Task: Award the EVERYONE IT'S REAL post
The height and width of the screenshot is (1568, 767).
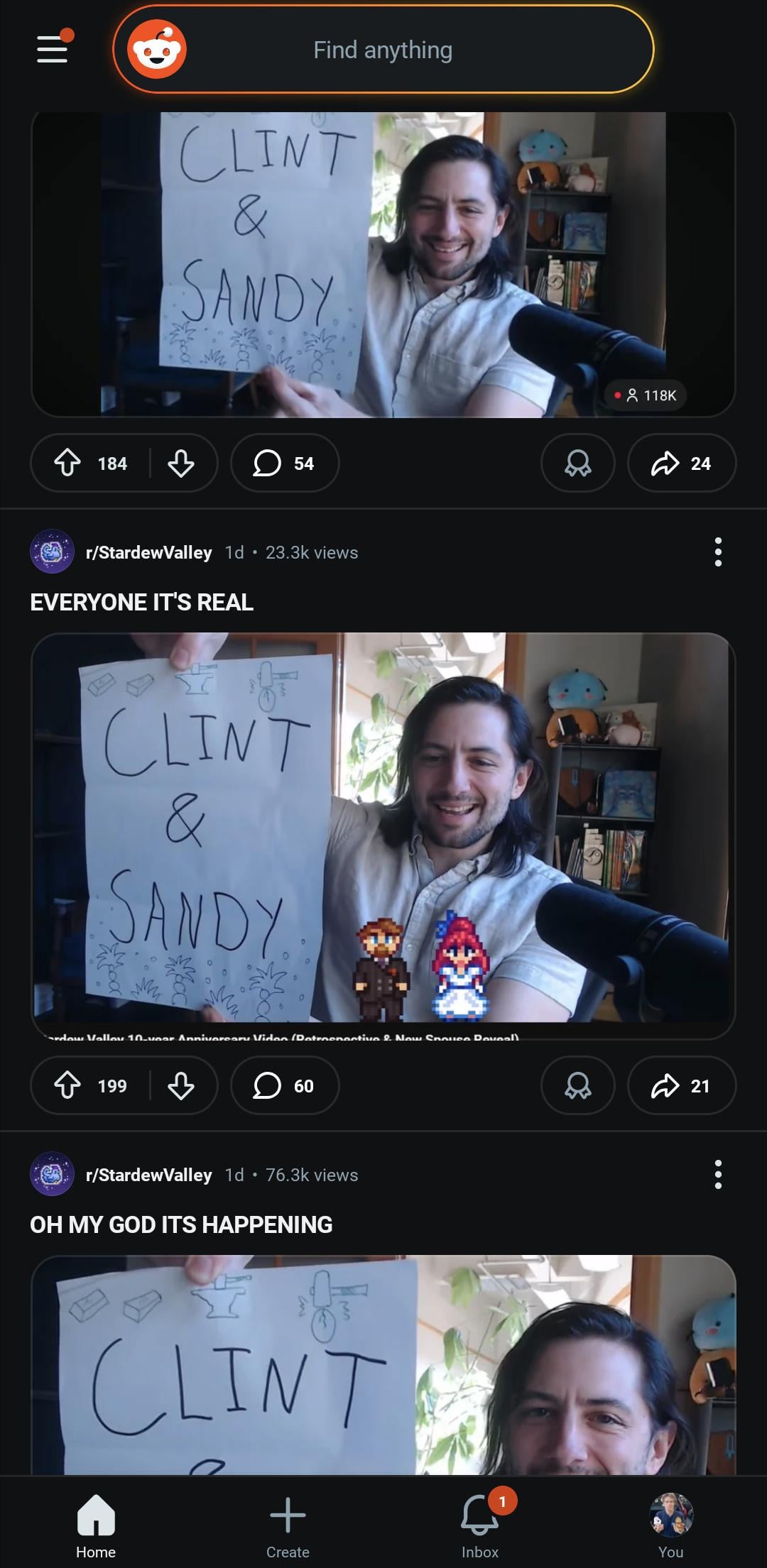Action: [x=577, y=1085]
